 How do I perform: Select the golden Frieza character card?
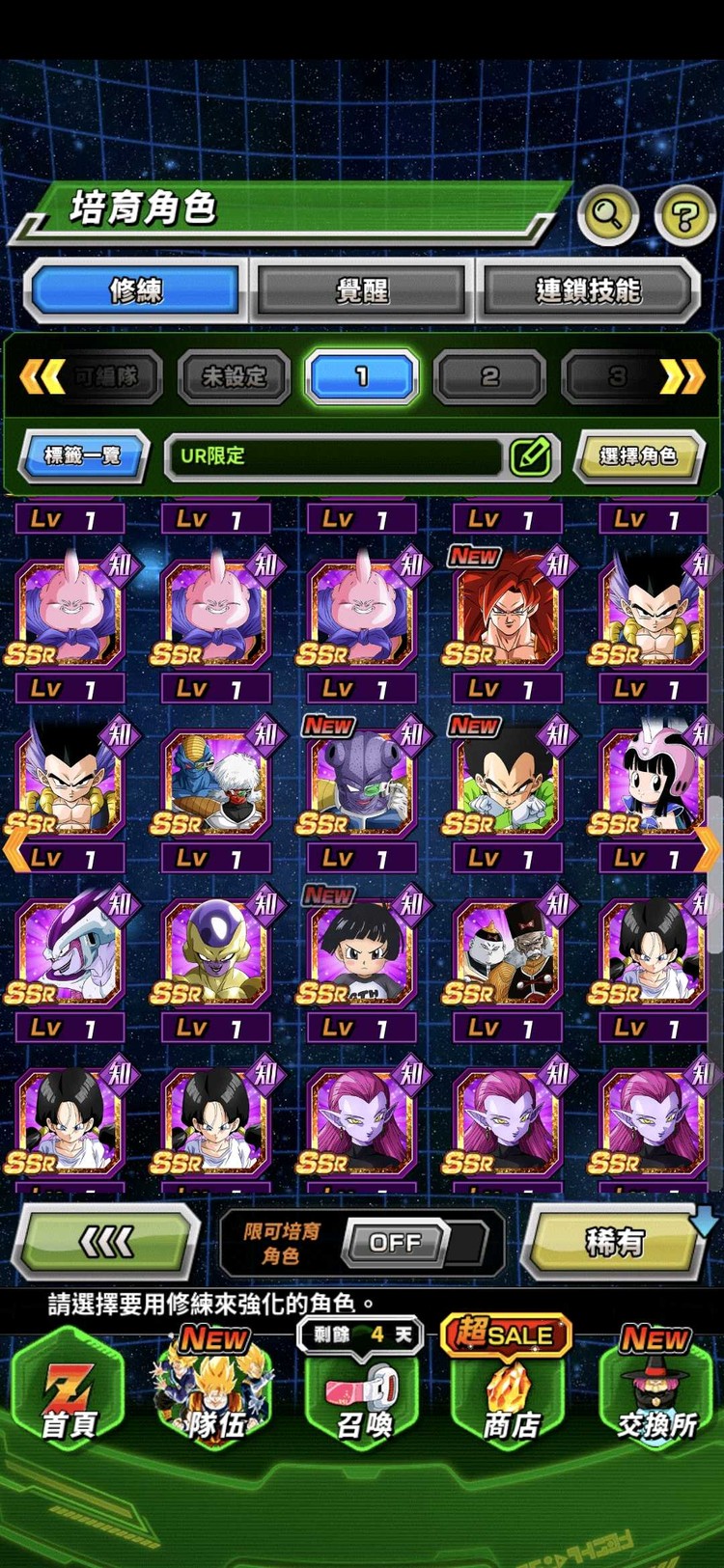pos(214,952)
